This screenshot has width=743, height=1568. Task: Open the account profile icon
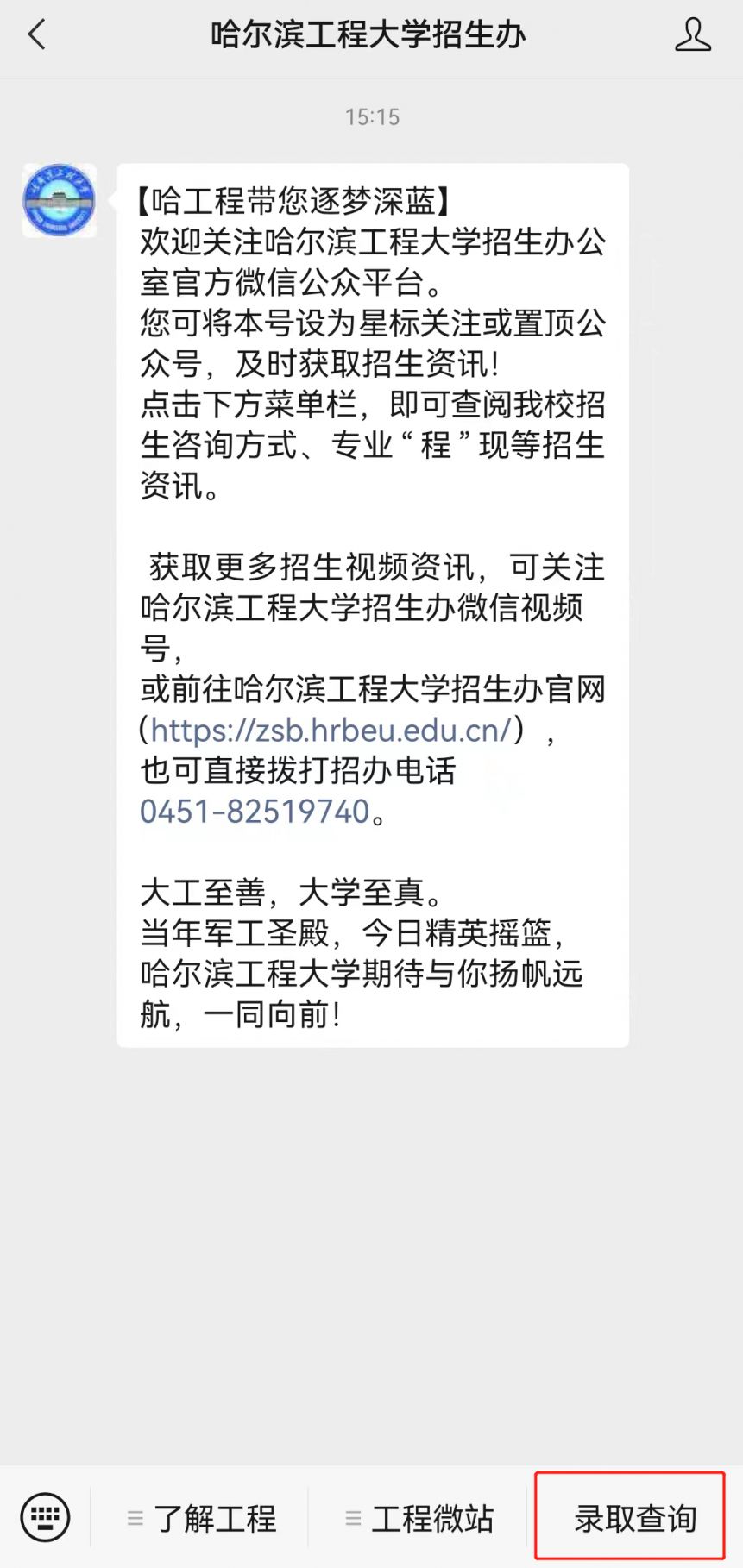click(x=692, y=34)
